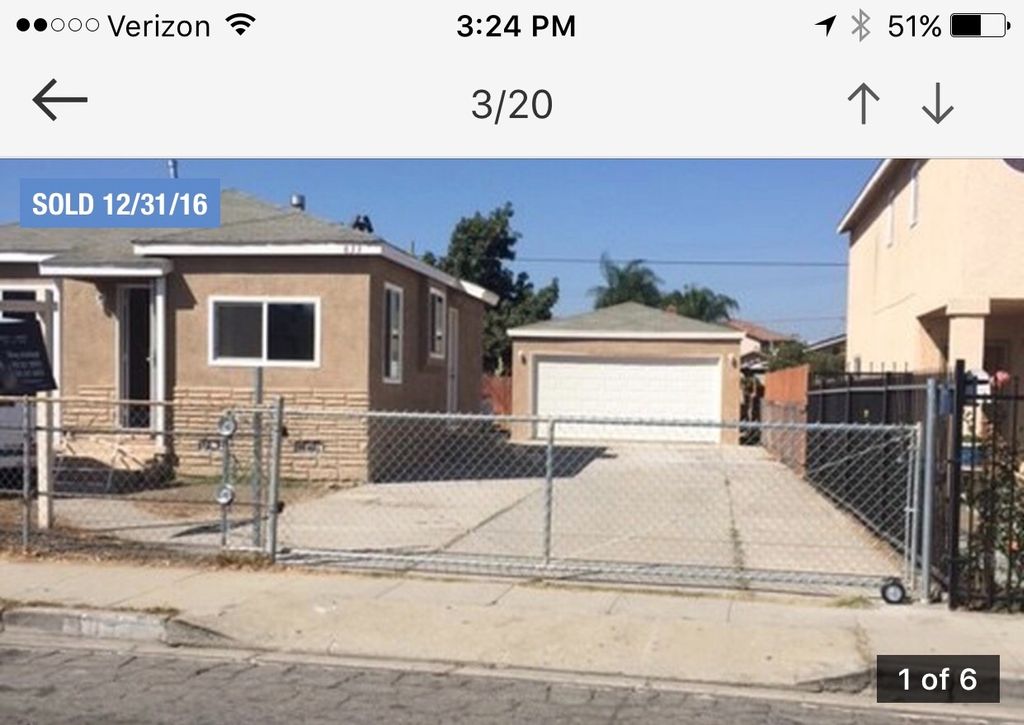This screenshot has width=1024, height=725.
Task: Go back using the left arrow
Action: 60,101
